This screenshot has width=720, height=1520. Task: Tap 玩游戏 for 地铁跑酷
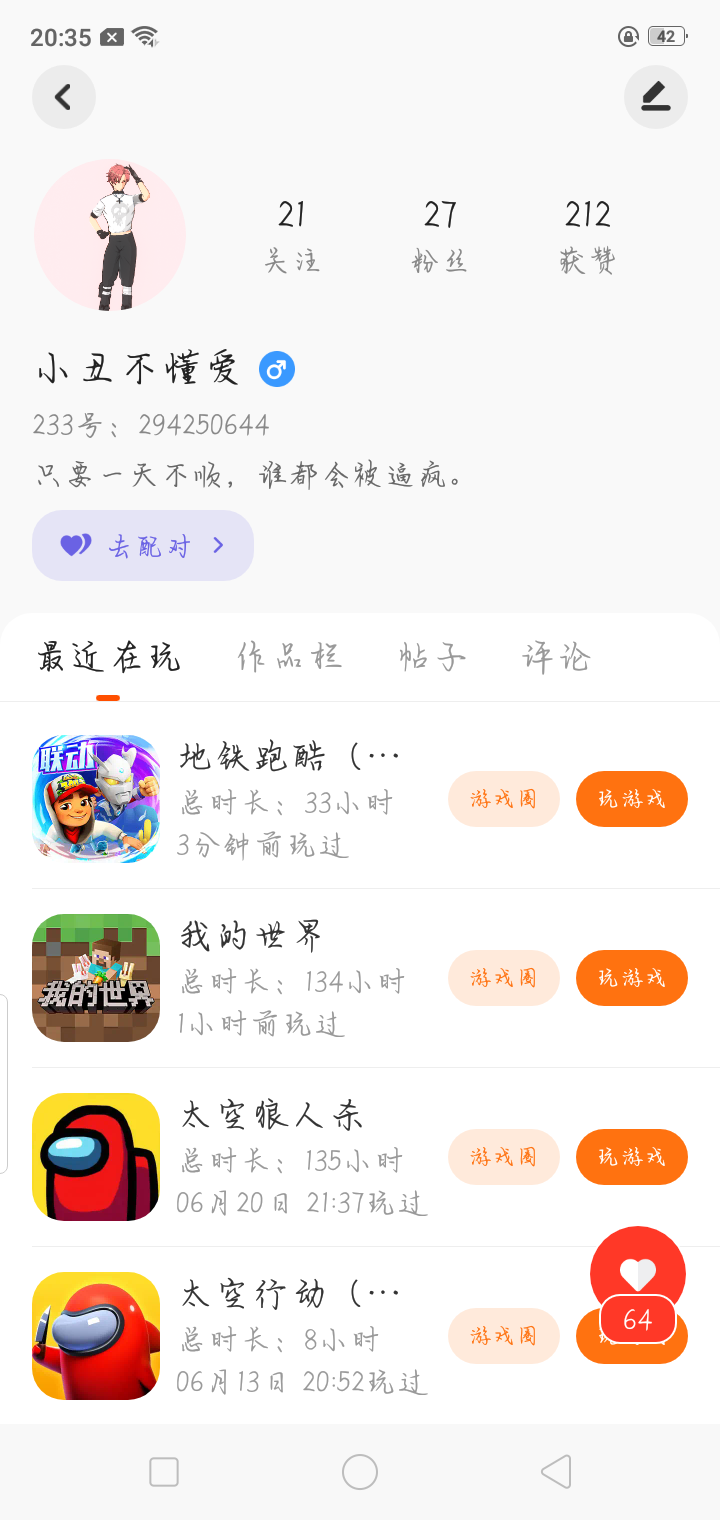click(x=632, y=799)
